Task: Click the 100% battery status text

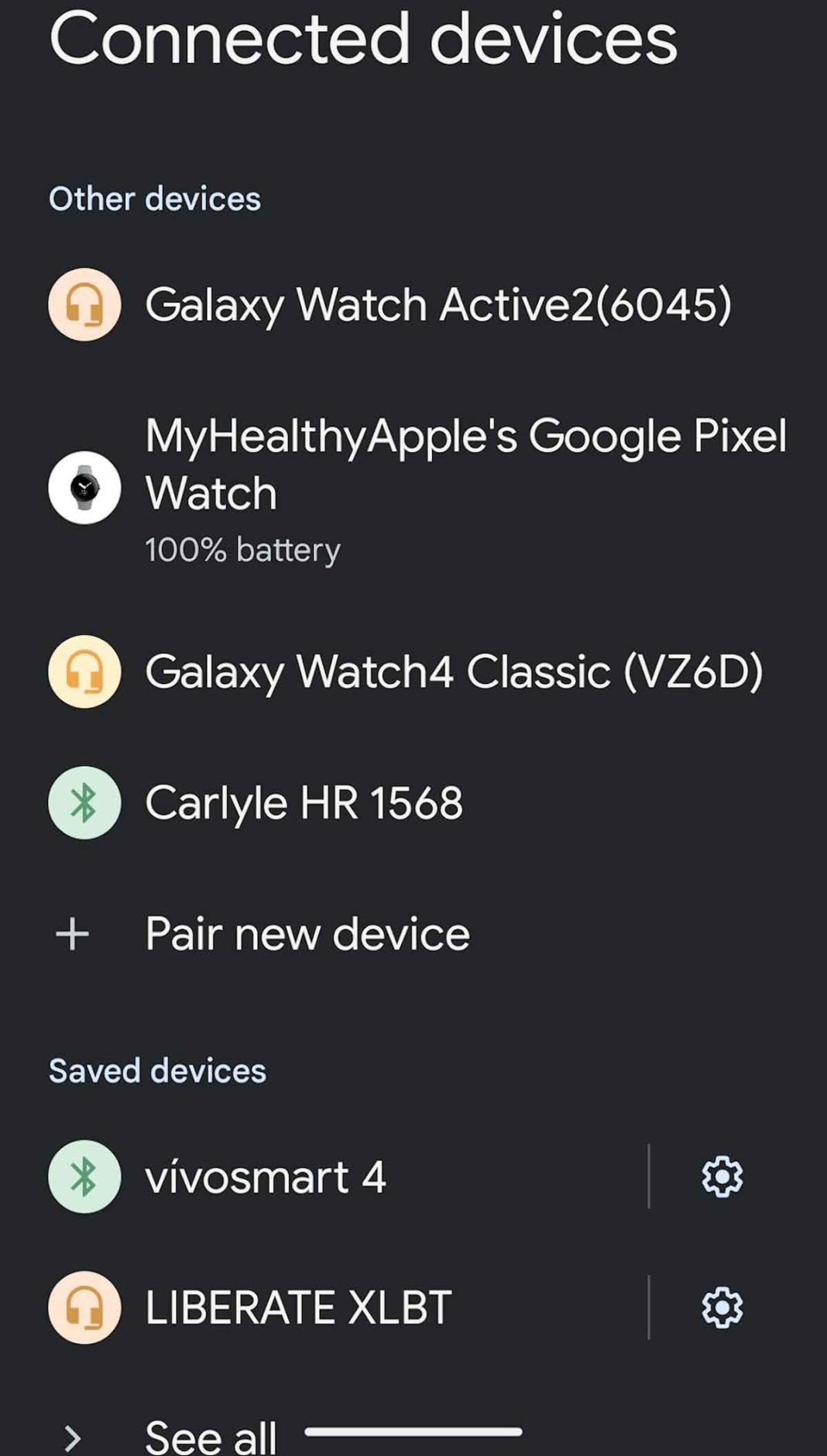Action: pos(242,550)
